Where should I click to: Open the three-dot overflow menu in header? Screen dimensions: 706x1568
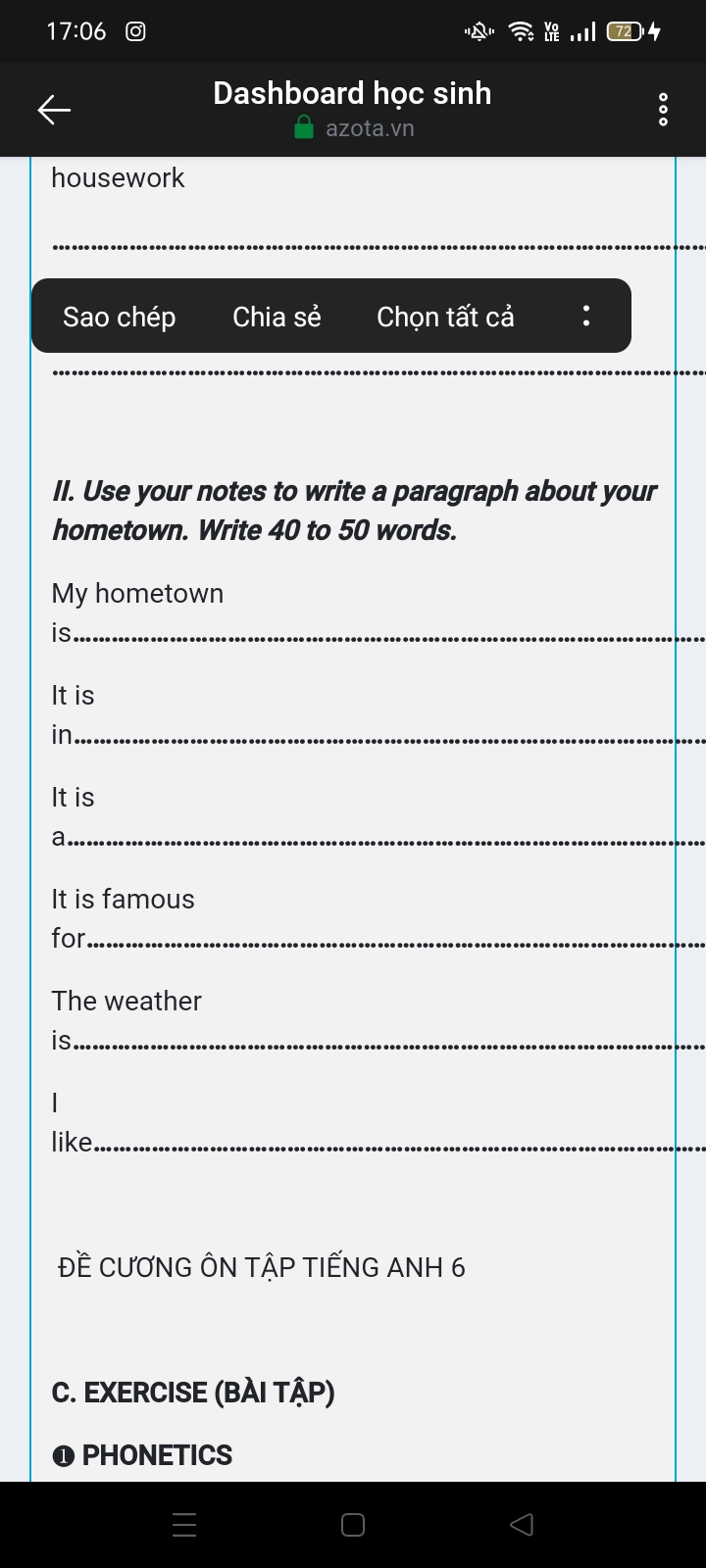pyautogui.click(x=663, y=110)
